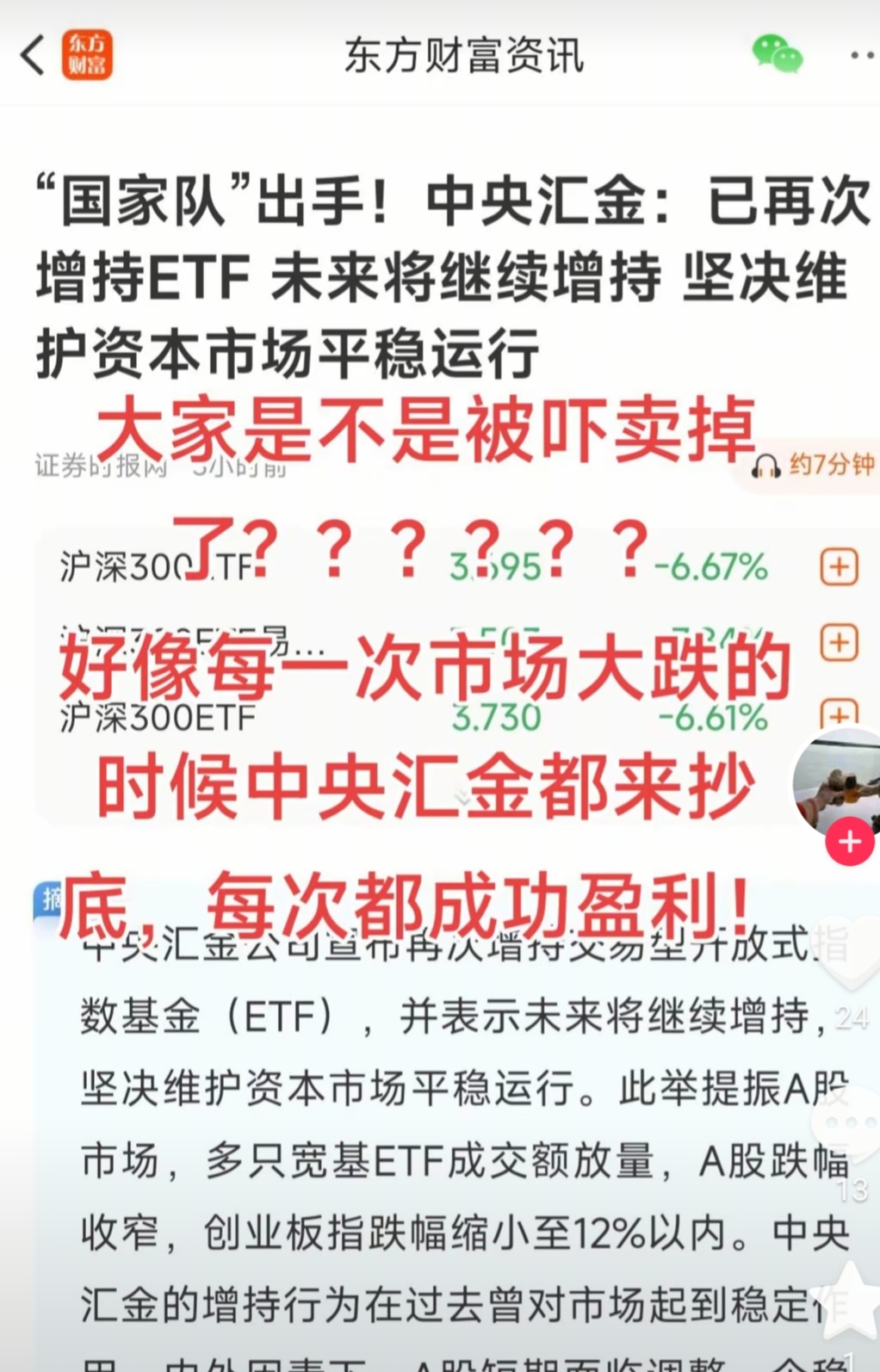Follow the creator with the red plus
This screenshot has height=1372, width=880.
pyautogui.click(x=849, y=842)
